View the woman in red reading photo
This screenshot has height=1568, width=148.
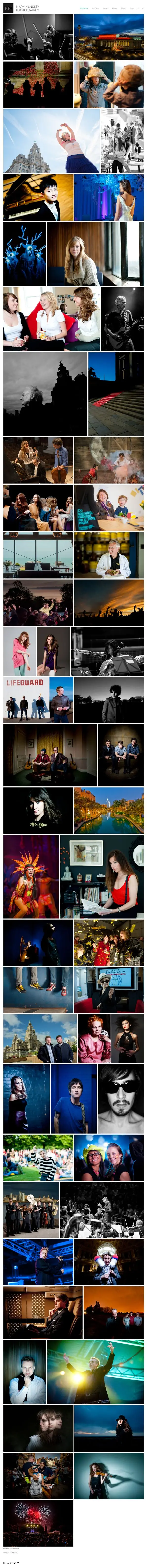pos(102,877)
